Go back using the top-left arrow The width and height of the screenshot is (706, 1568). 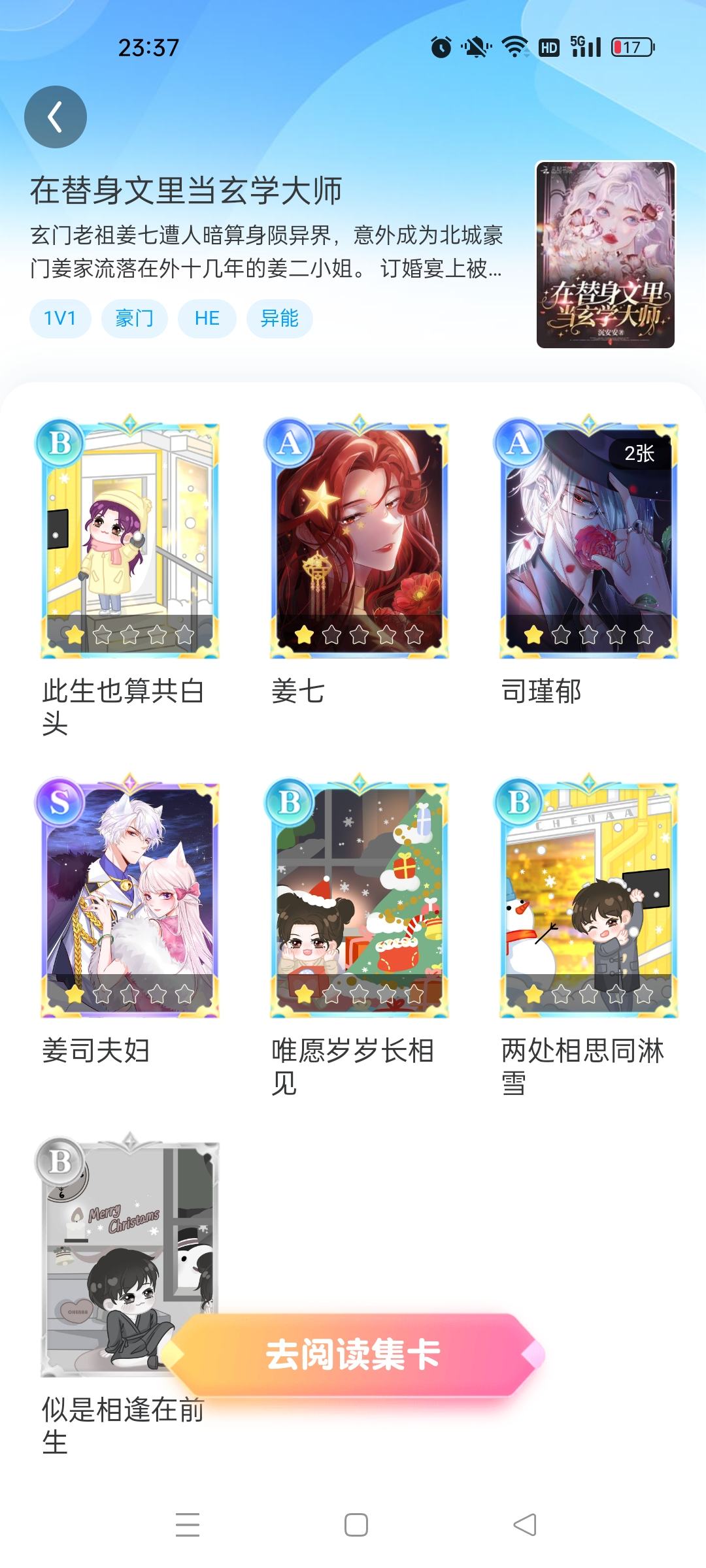coord(56,117)
